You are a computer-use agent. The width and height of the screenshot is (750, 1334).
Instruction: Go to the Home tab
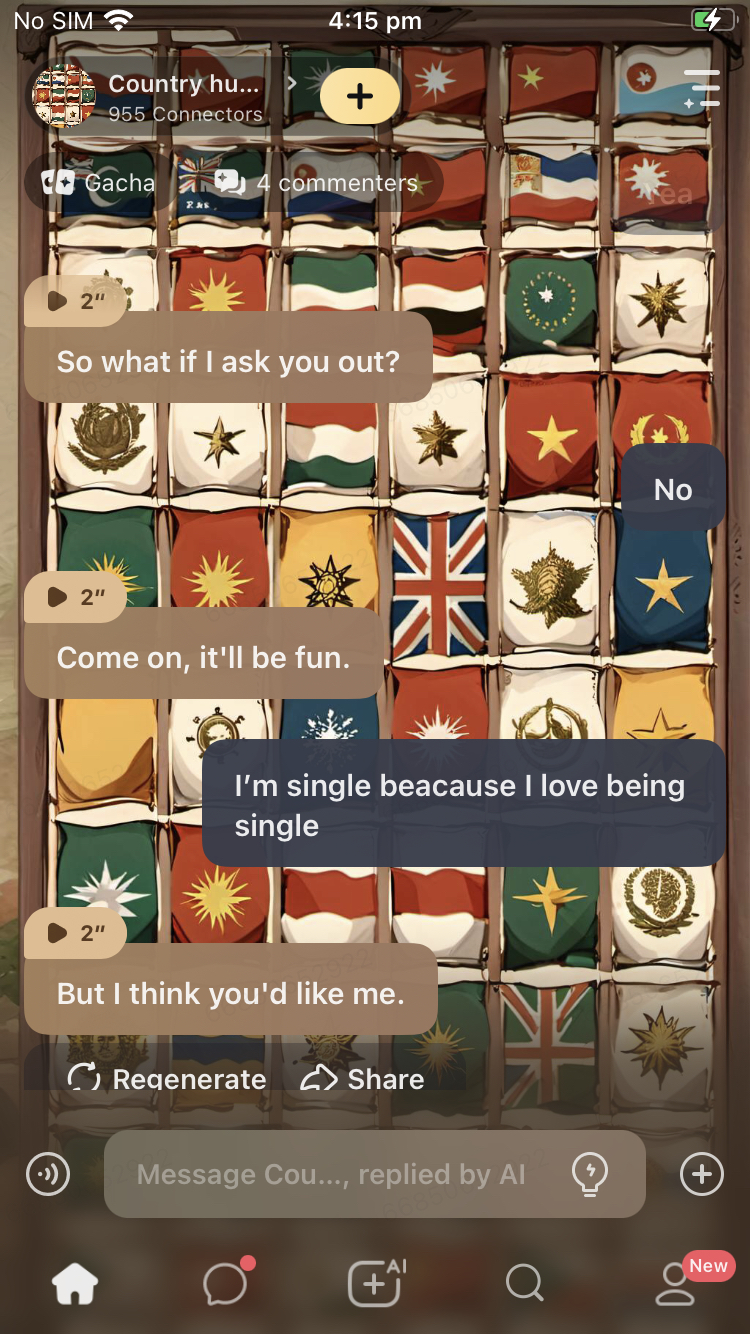click(75, 1283)
